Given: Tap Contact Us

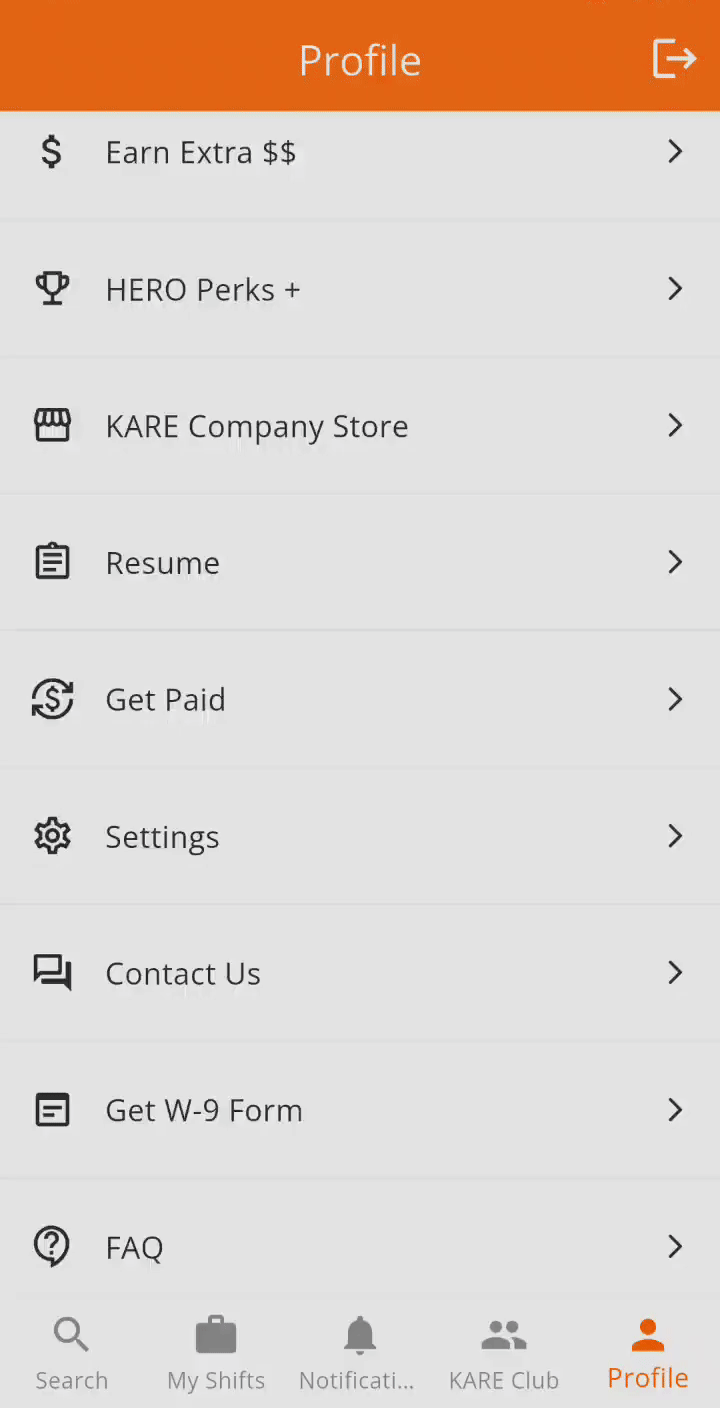Looking at the screenshot, I should [360, 974].
